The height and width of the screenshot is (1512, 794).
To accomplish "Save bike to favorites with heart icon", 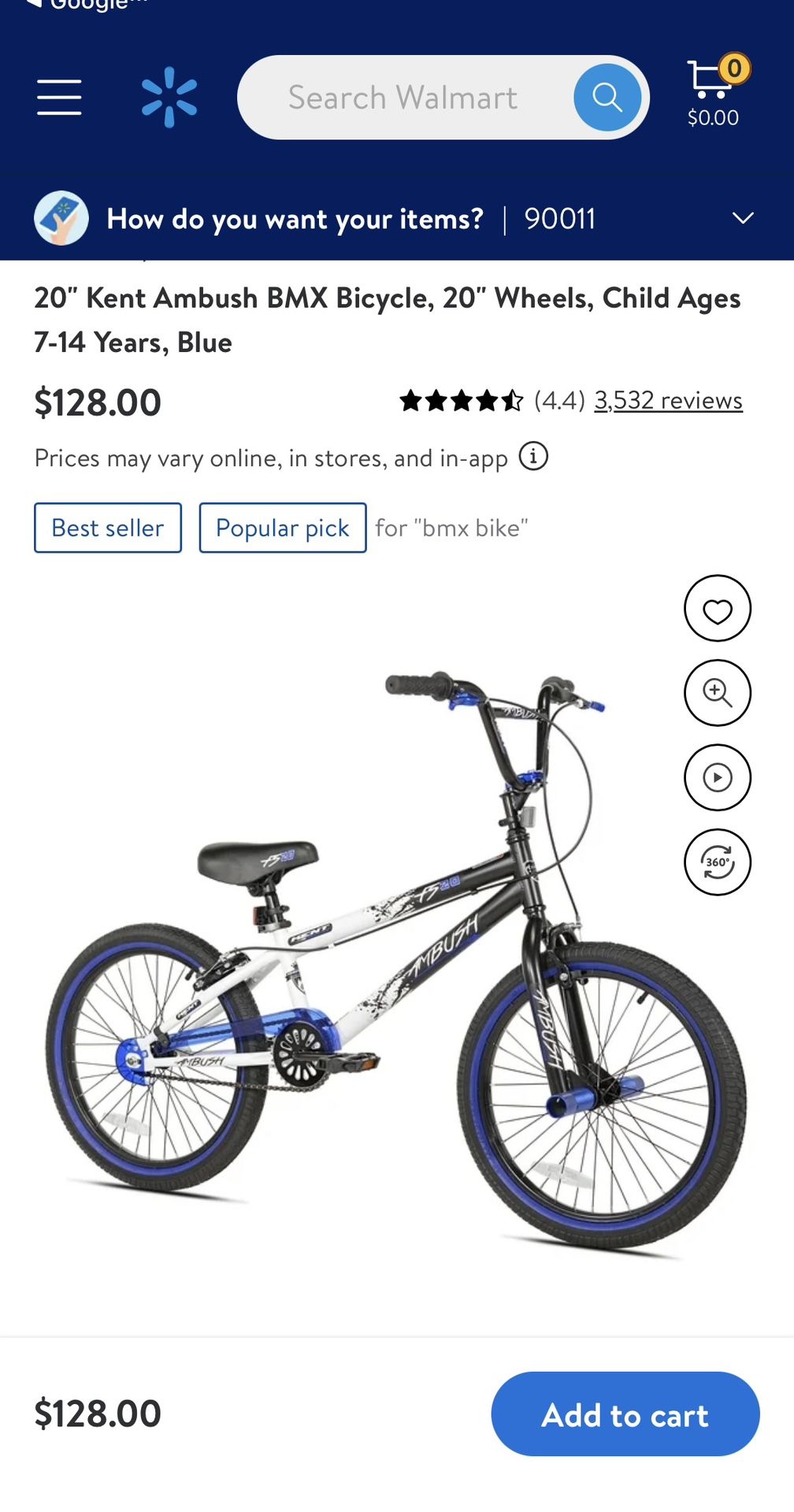I will [x=717, y=609].
